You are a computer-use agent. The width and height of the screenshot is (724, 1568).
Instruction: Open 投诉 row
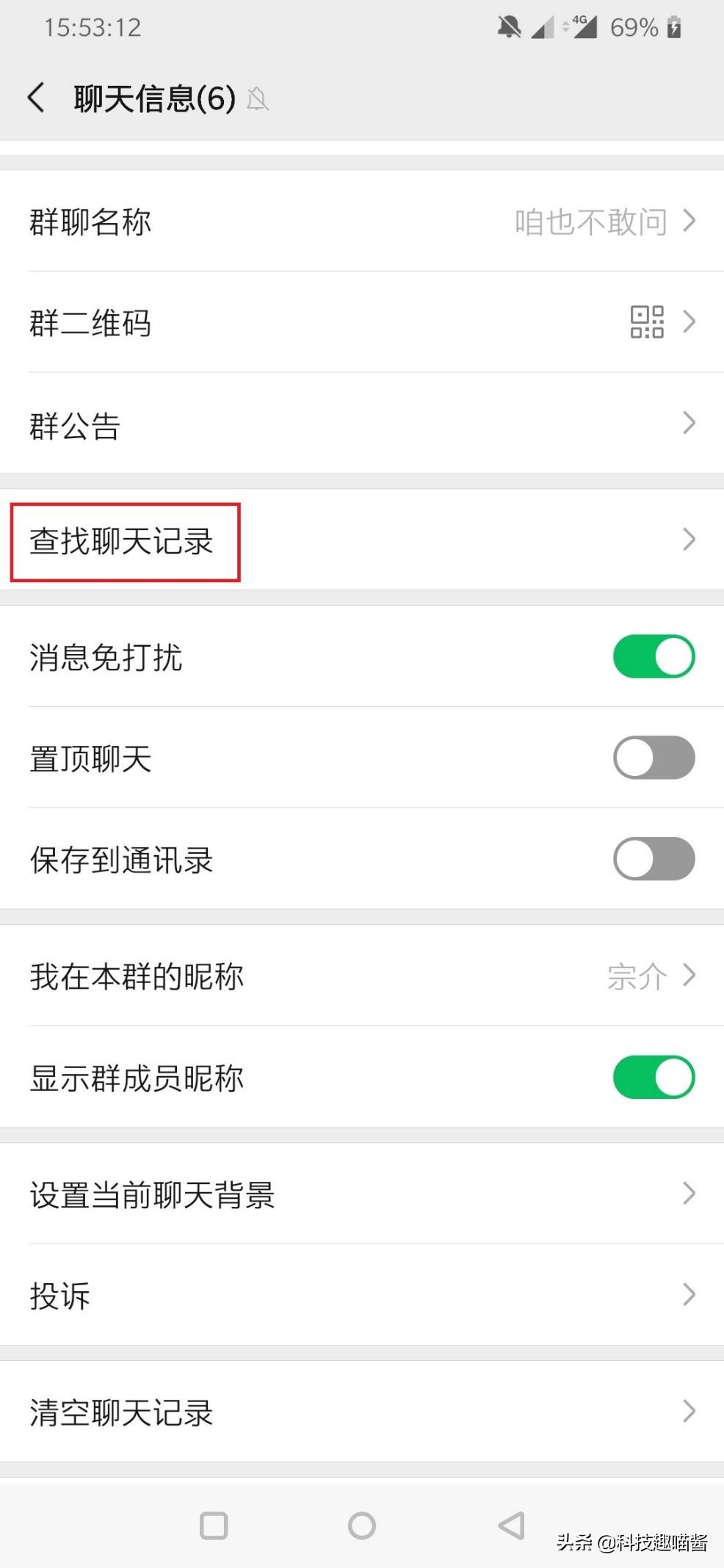tap(362, 1296)
